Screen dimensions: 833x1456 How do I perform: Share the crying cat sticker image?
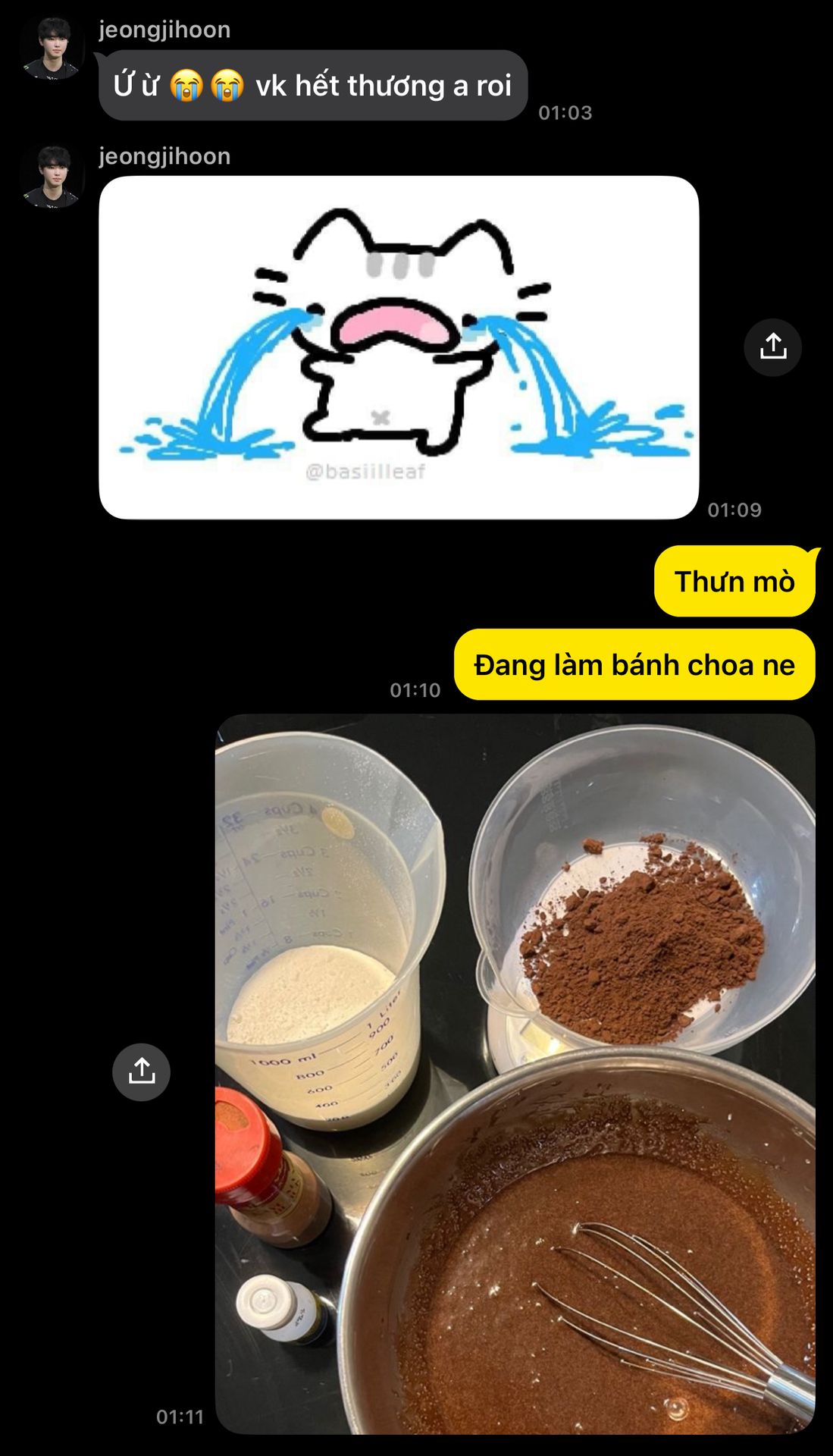tap(772, 347)
